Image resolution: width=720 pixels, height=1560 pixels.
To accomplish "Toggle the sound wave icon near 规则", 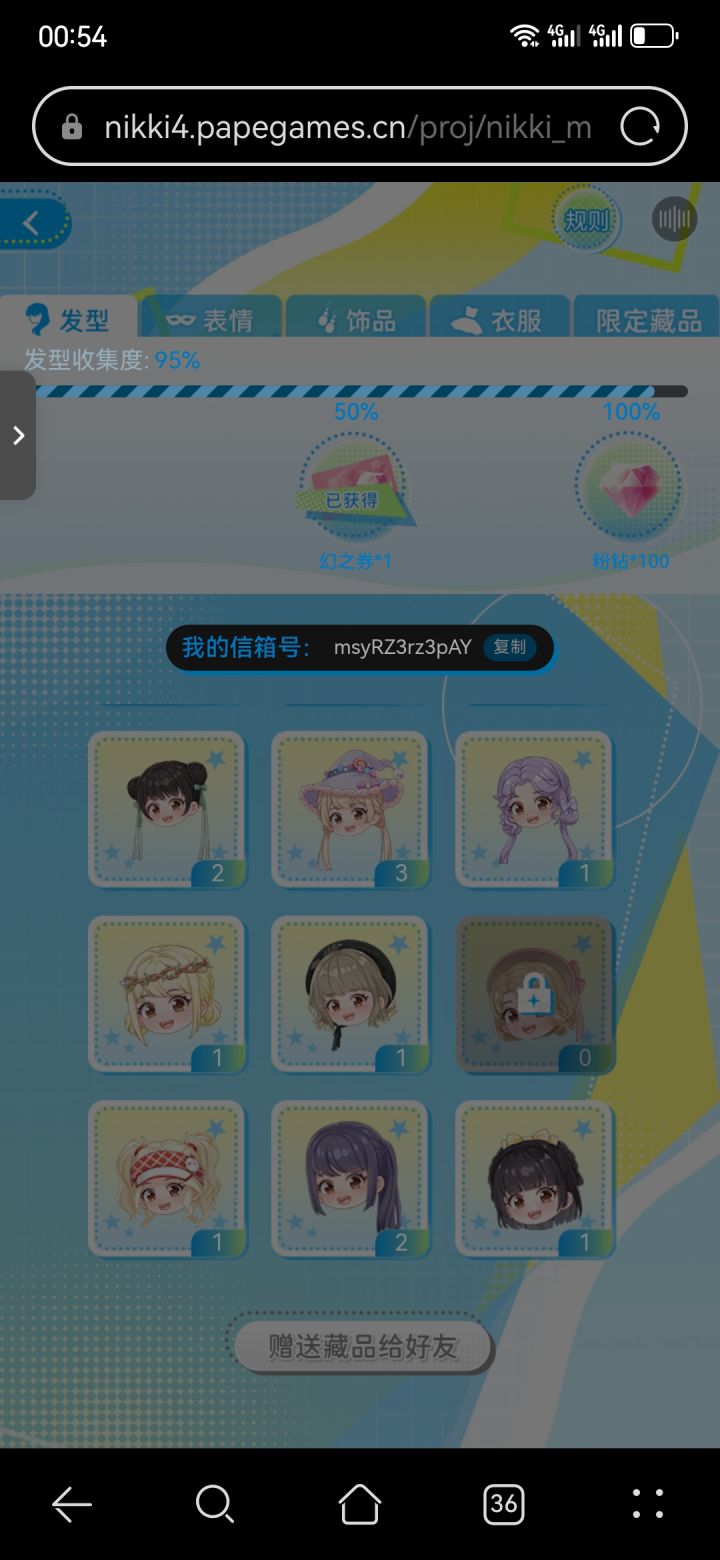I will pyautogui.click(x=674, y=218).
